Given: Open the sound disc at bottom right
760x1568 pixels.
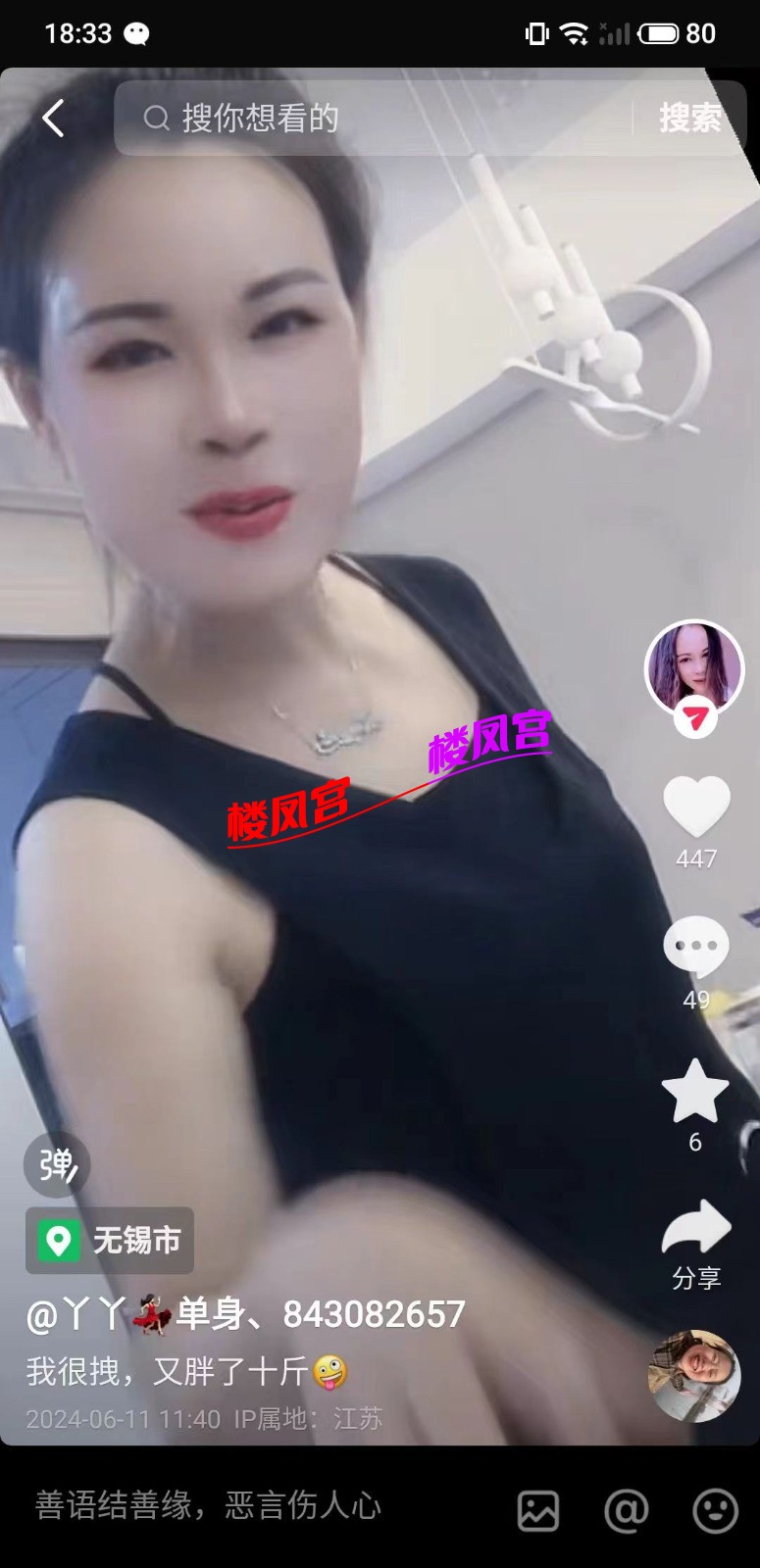Looking at the screenshot, I should point(694,1375).
